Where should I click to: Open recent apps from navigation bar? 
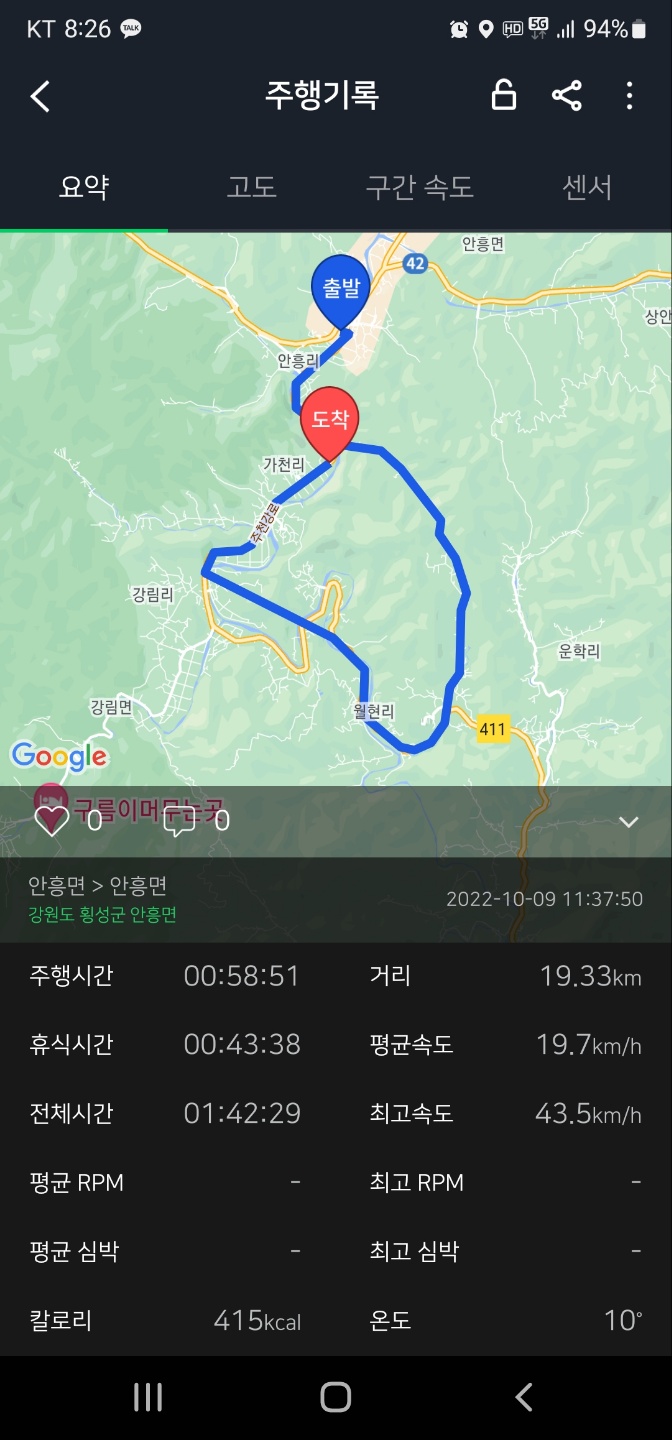(x=148, y=1397)
